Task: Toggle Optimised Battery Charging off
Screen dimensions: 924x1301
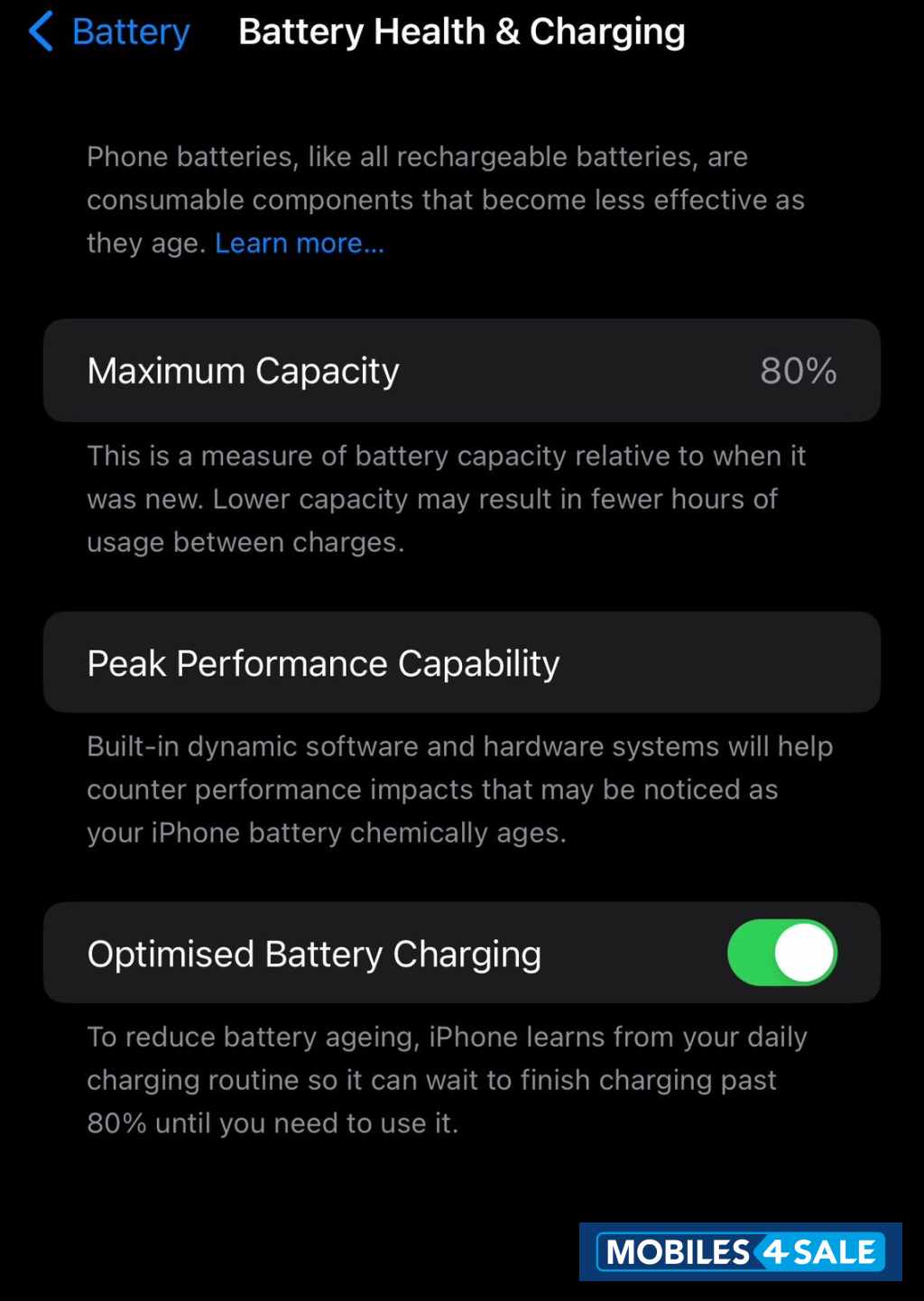Action: pyautogui.click(x=782, y=953)
